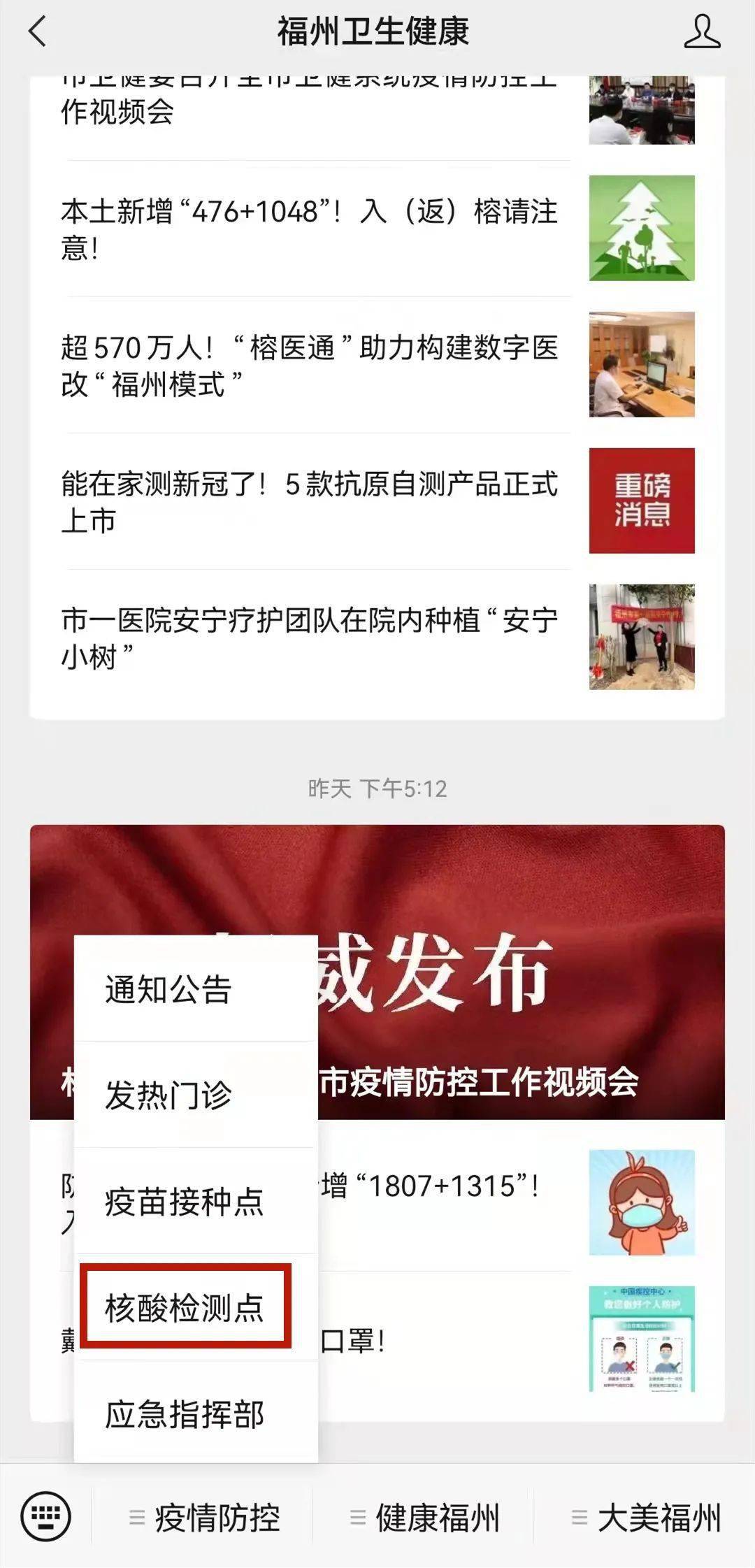Go back from 福州卫生健康
755x1568 pixels.
(38, 31)
